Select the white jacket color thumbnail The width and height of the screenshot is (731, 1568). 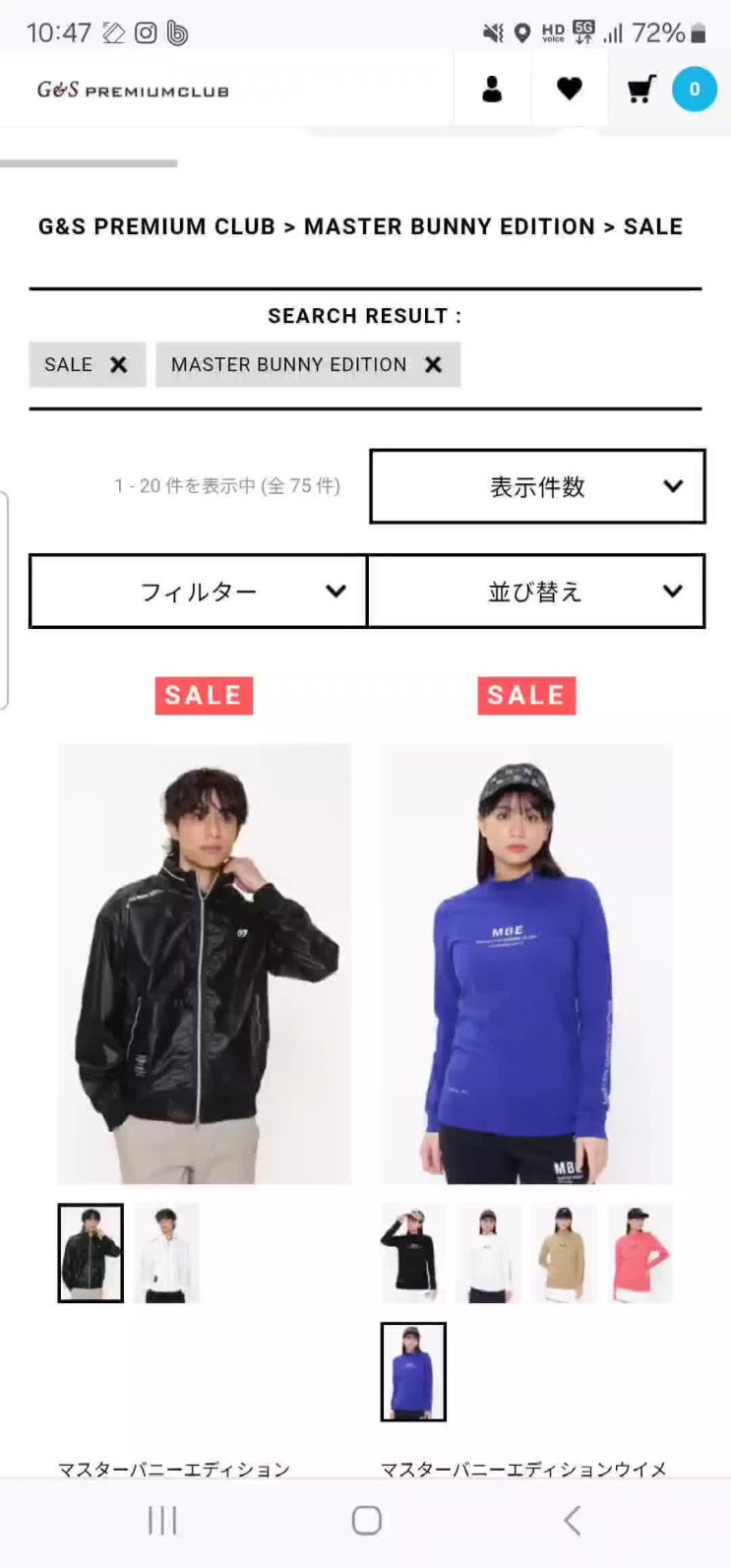click(166, 1253)
